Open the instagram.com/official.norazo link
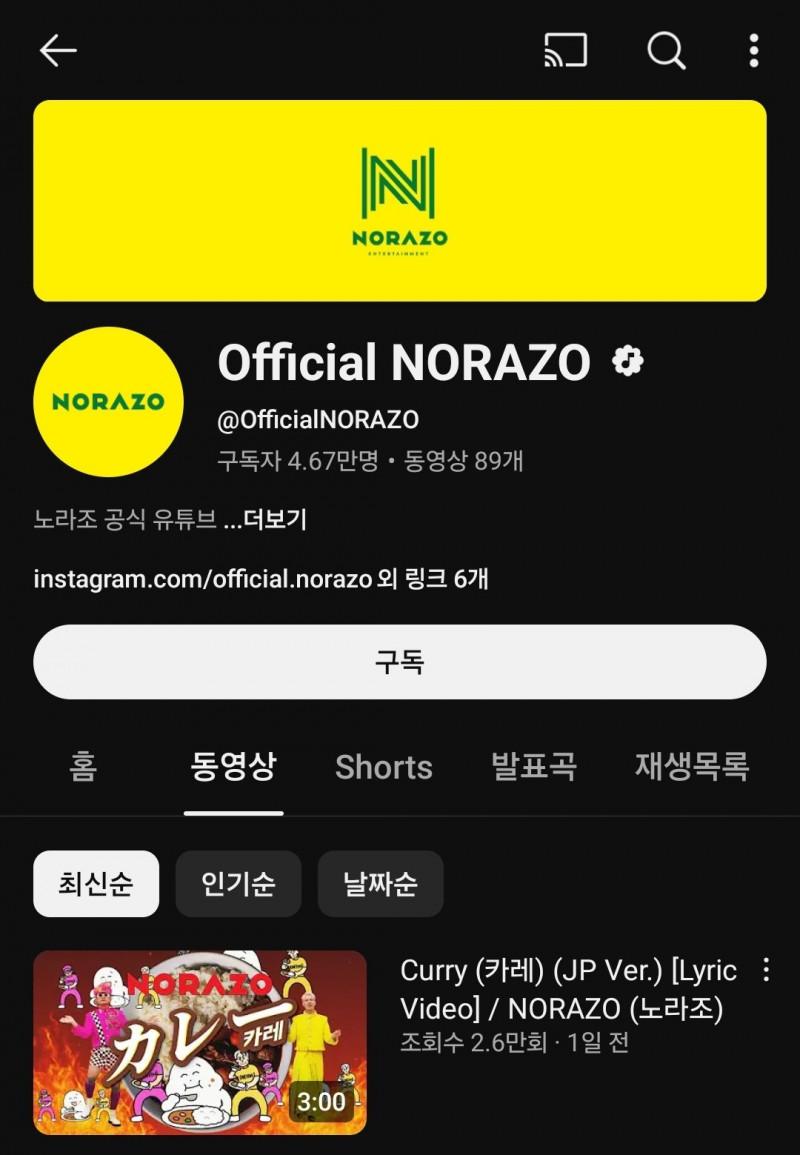Image resolution: width=800 pixels, height=1155 pixels. pyautogui.click(x=202, y=579)
